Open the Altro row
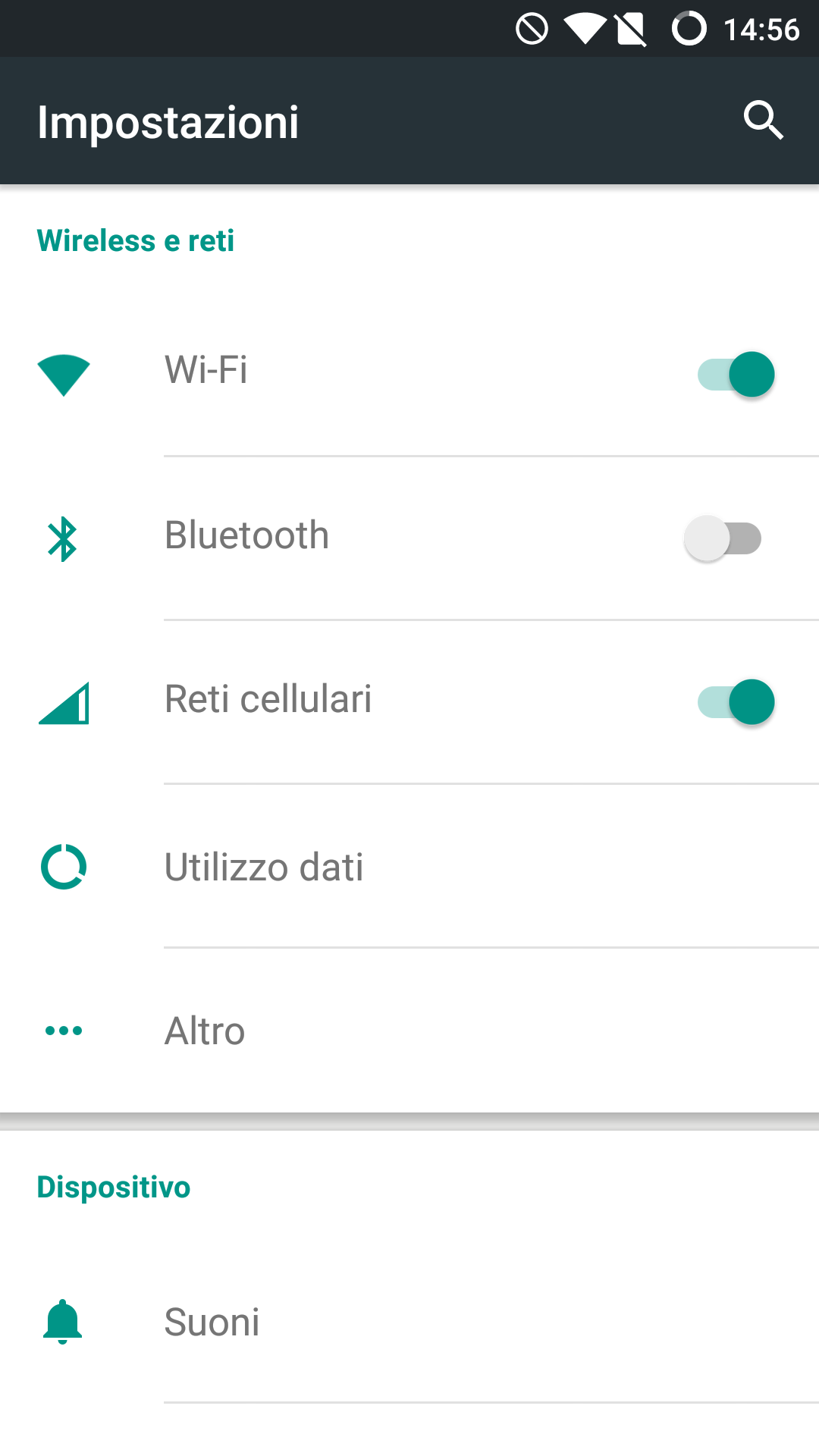Screen dimensions: 819x1456 (409, 1030)
